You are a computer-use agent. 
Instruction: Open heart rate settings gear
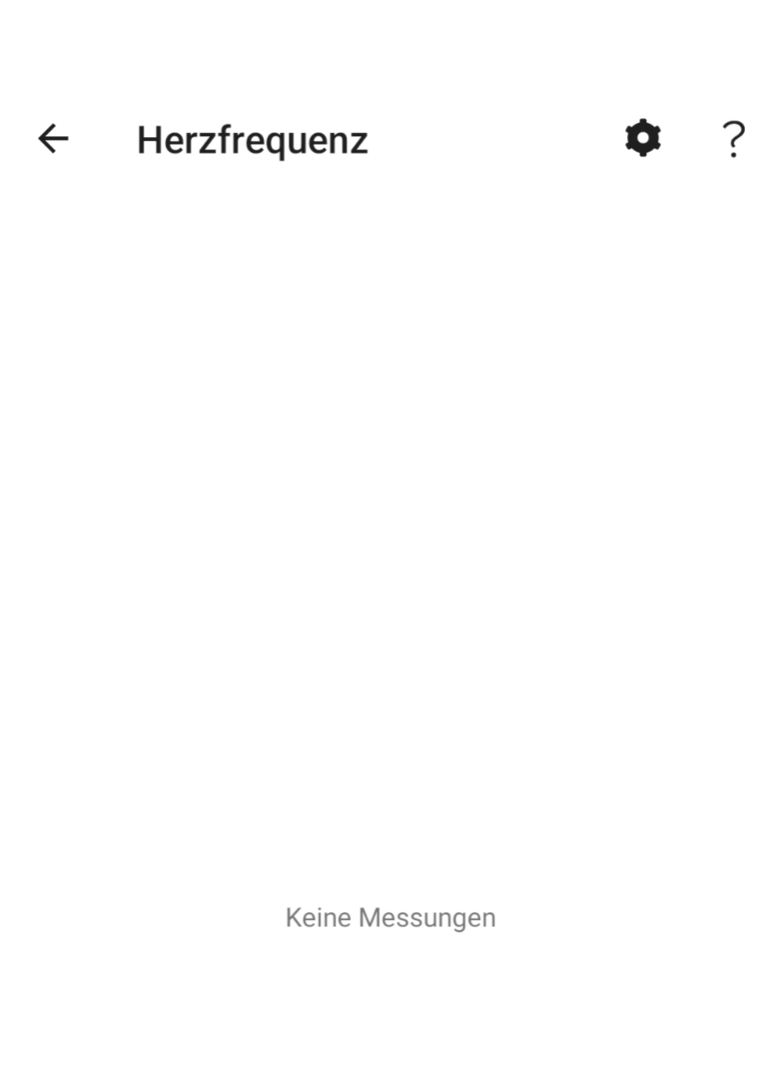[x=643, y=138]
